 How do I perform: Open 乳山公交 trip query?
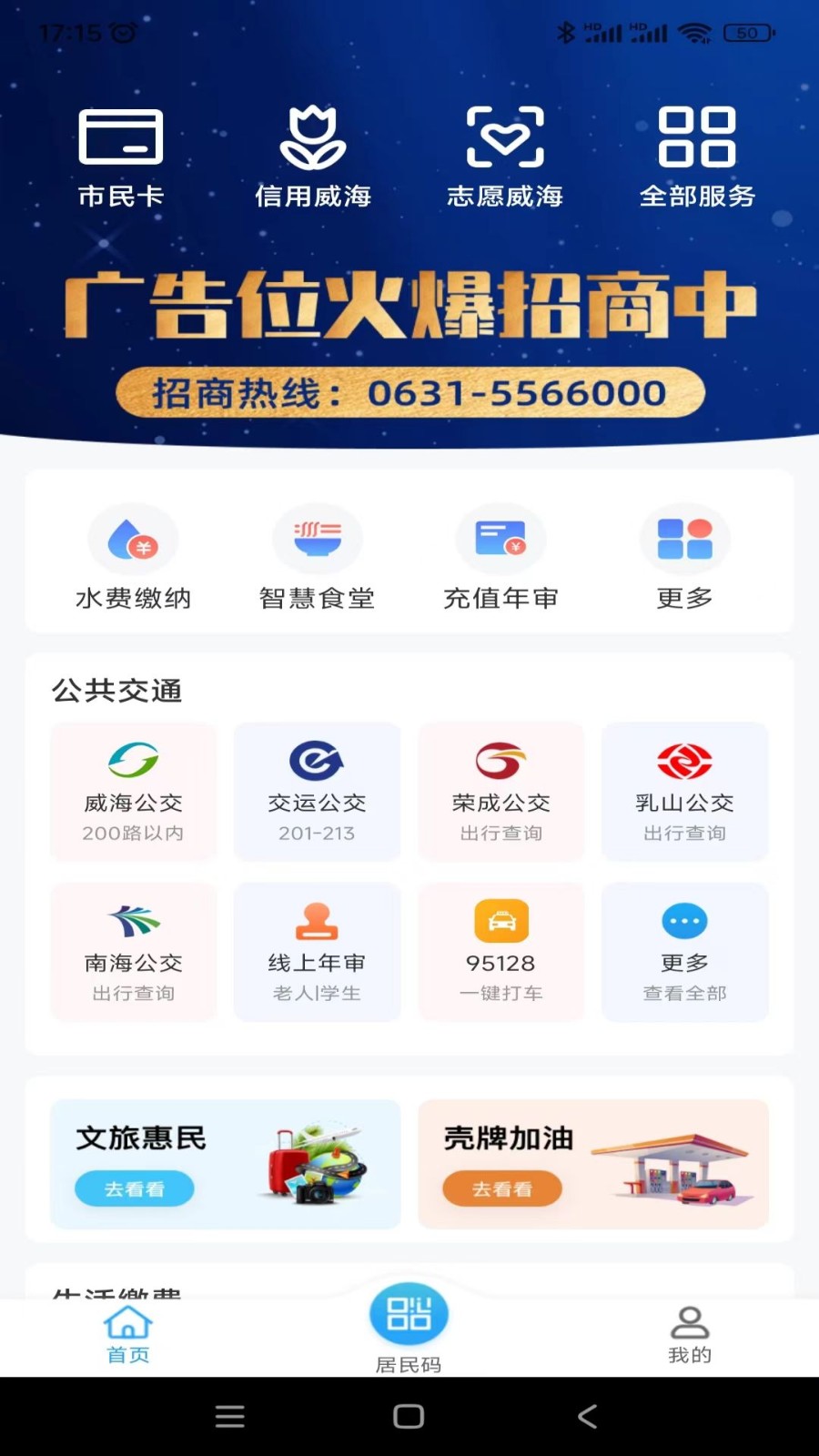pos(684,792)
